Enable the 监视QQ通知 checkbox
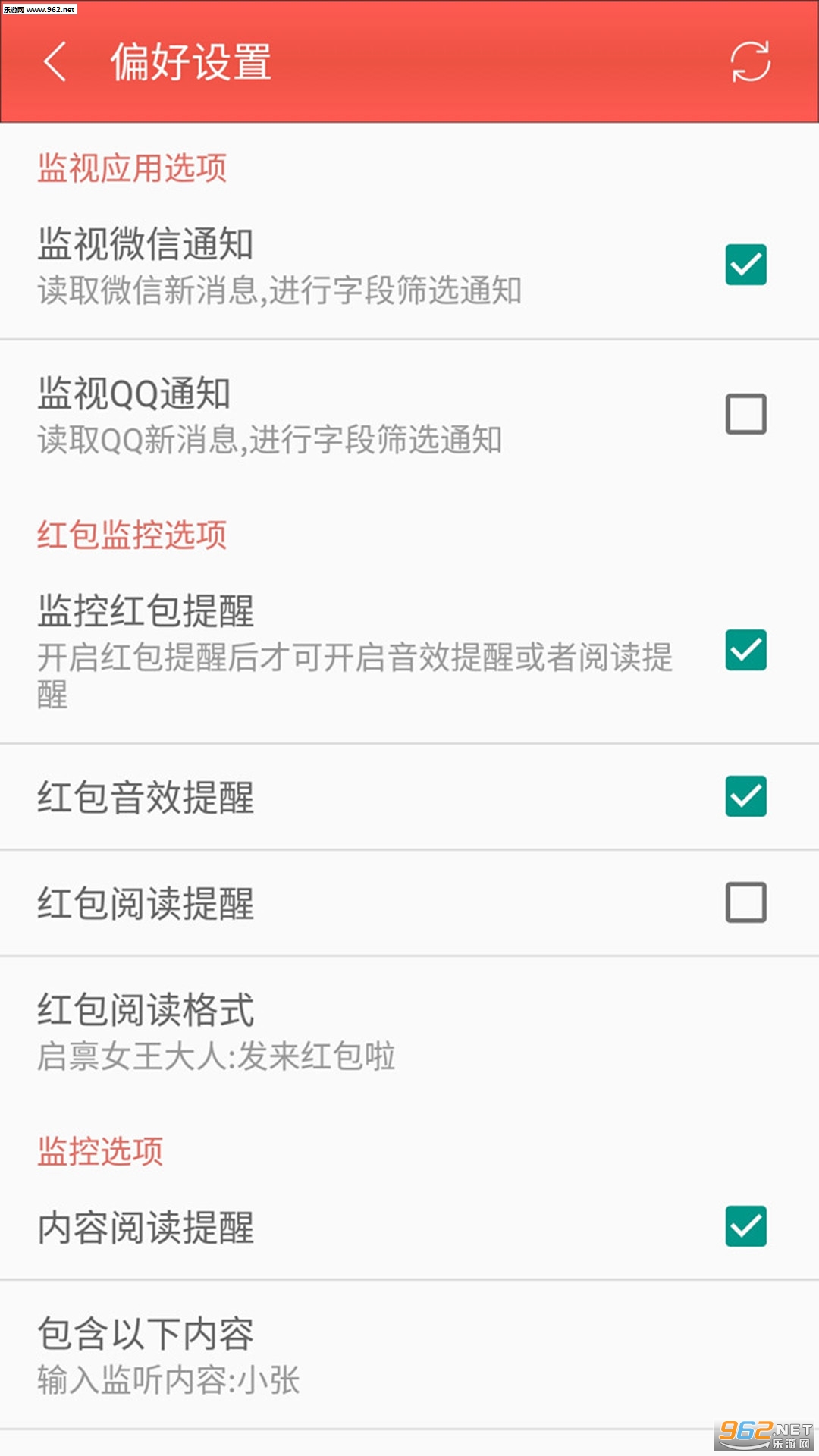 745,414
